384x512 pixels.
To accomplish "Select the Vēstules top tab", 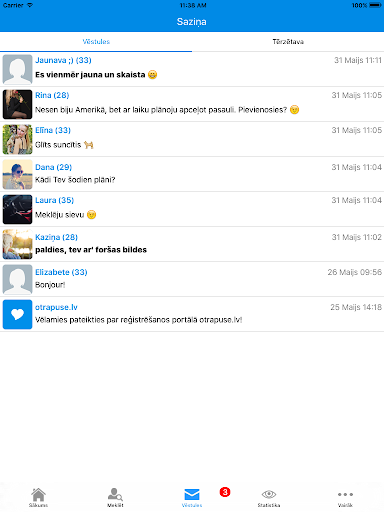I will (96, 42).
